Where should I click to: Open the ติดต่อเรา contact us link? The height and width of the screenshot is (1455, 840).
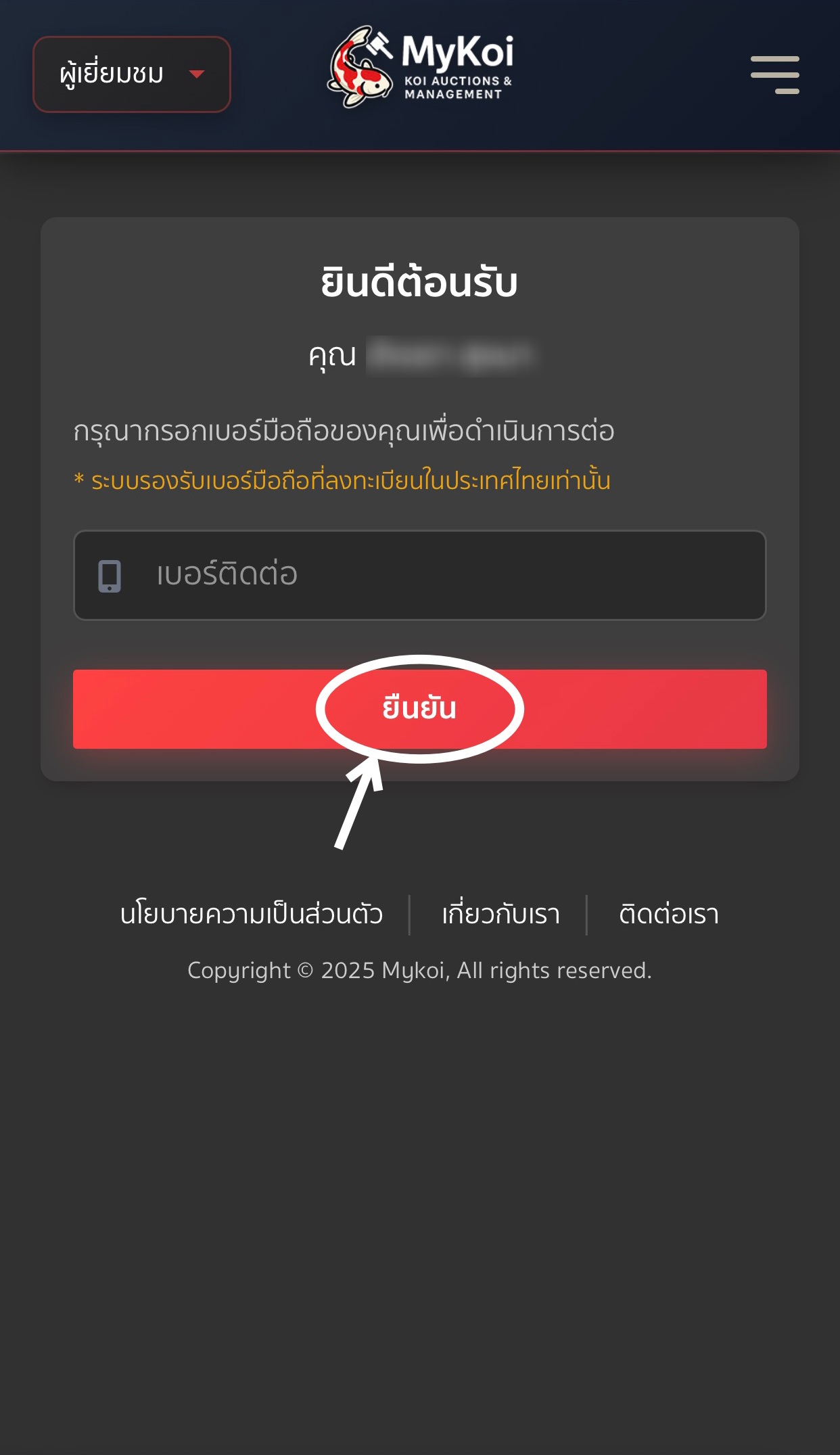668,915
